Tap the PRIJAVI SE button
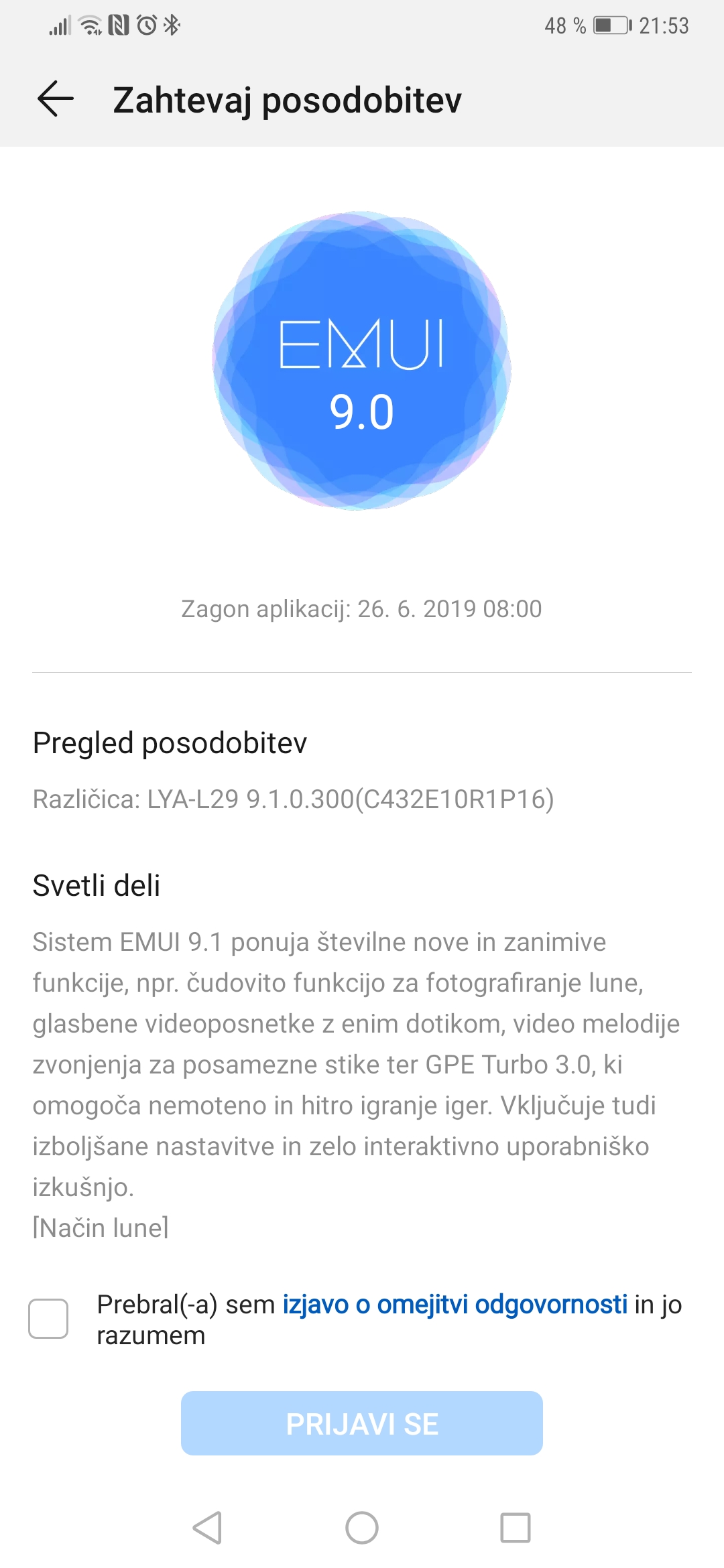724x1568 pixels. click(362, 1423)
